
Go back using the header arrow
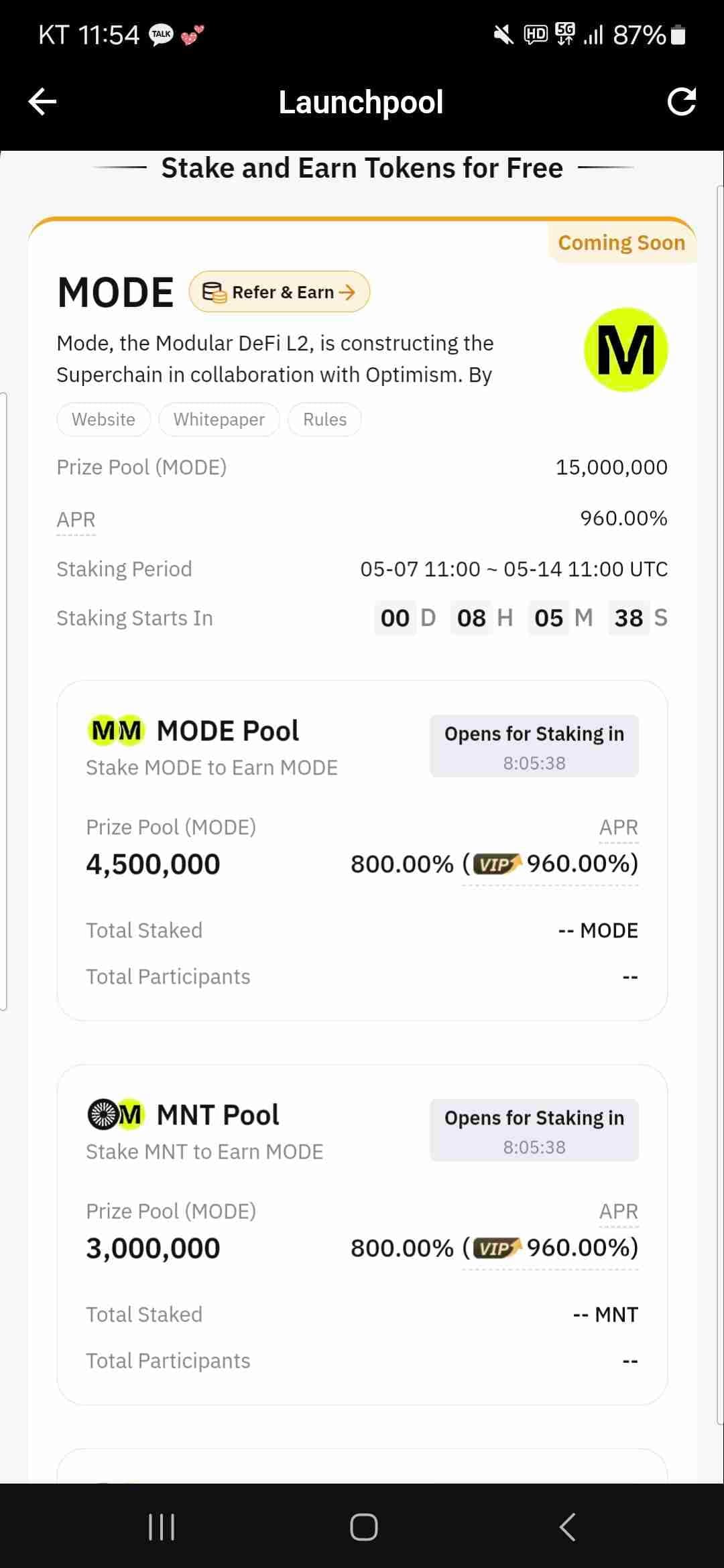(x=43, y=102)
